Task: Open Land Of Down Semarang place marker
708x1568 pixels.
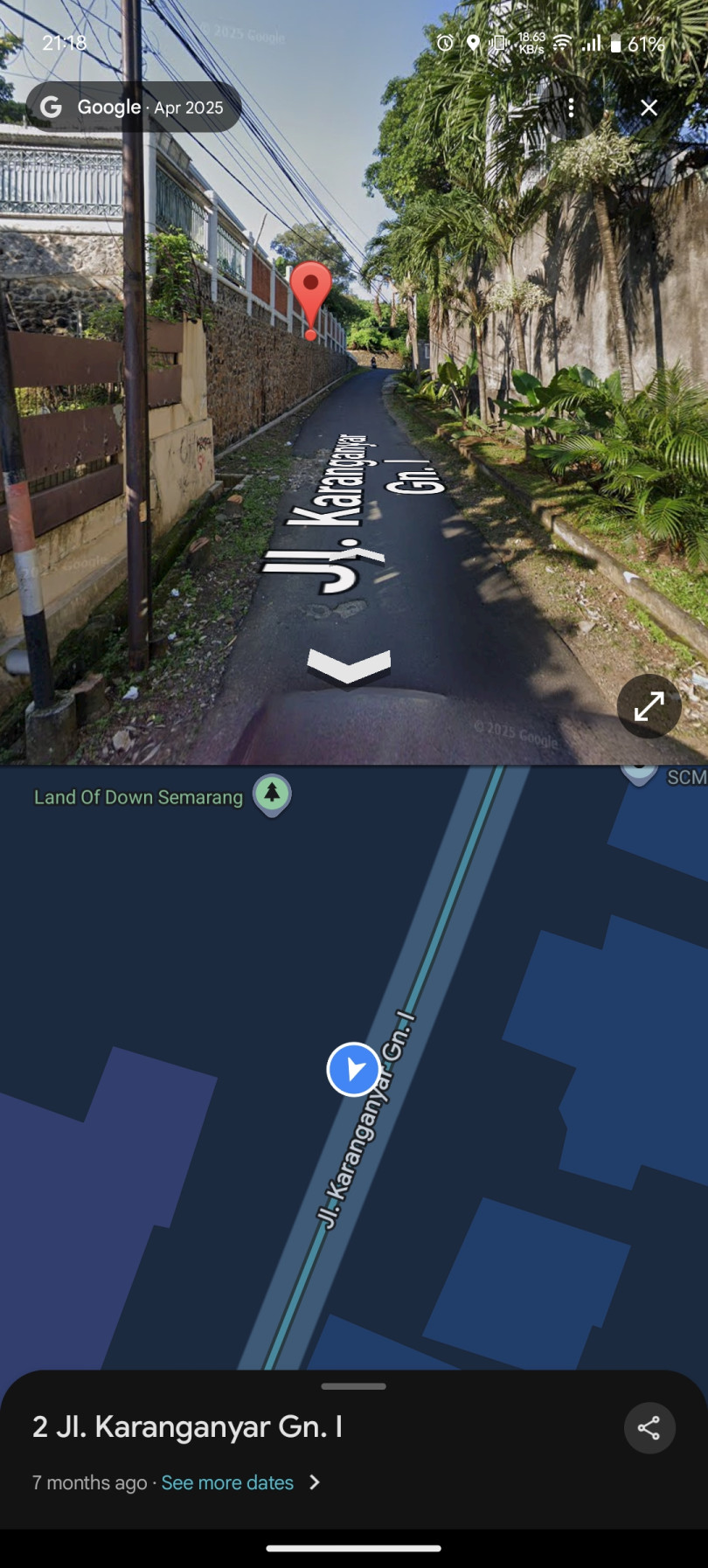Action: pos(272,794)
